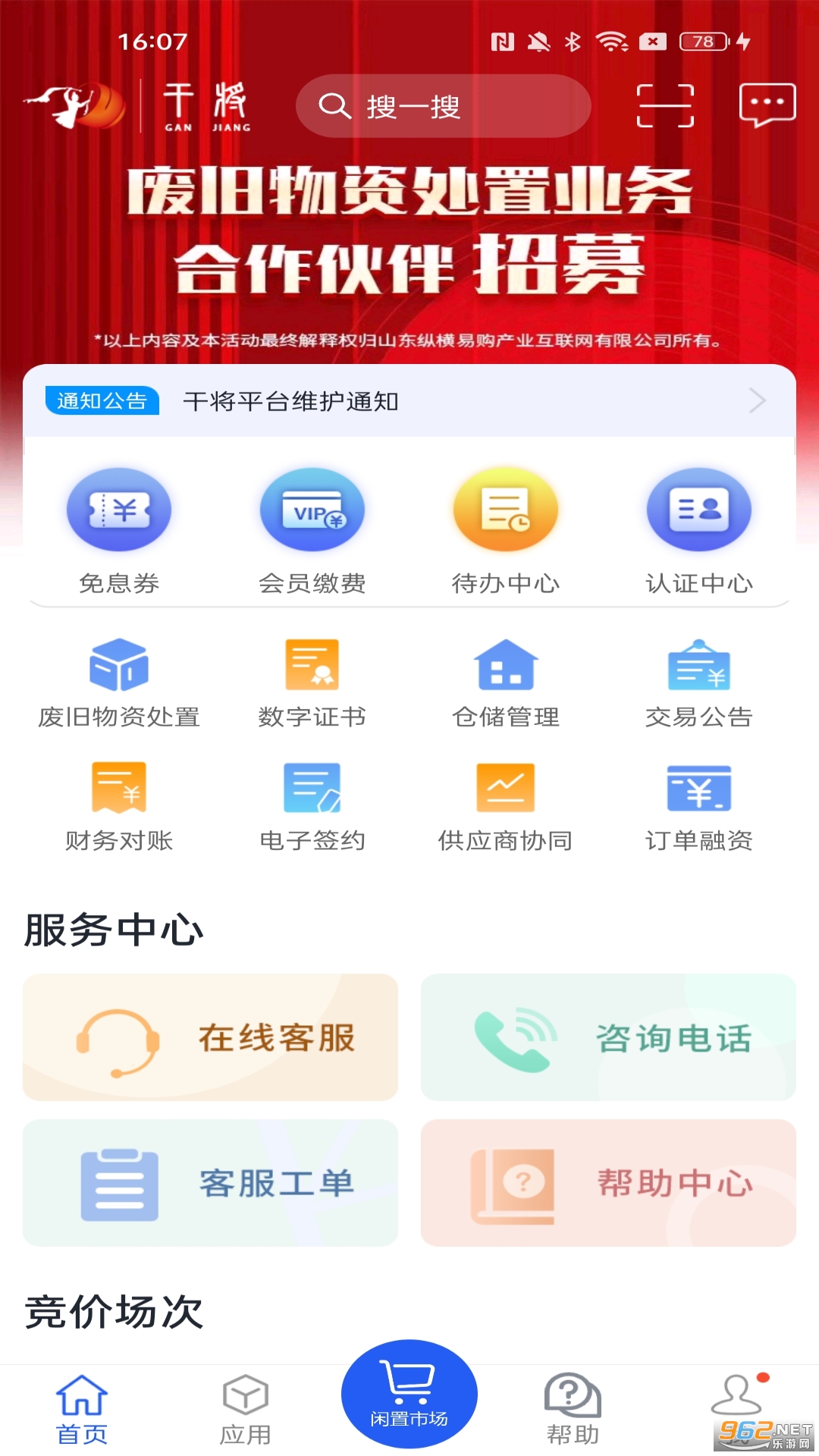Select 废旧物资处置 service

pos(119,682)
